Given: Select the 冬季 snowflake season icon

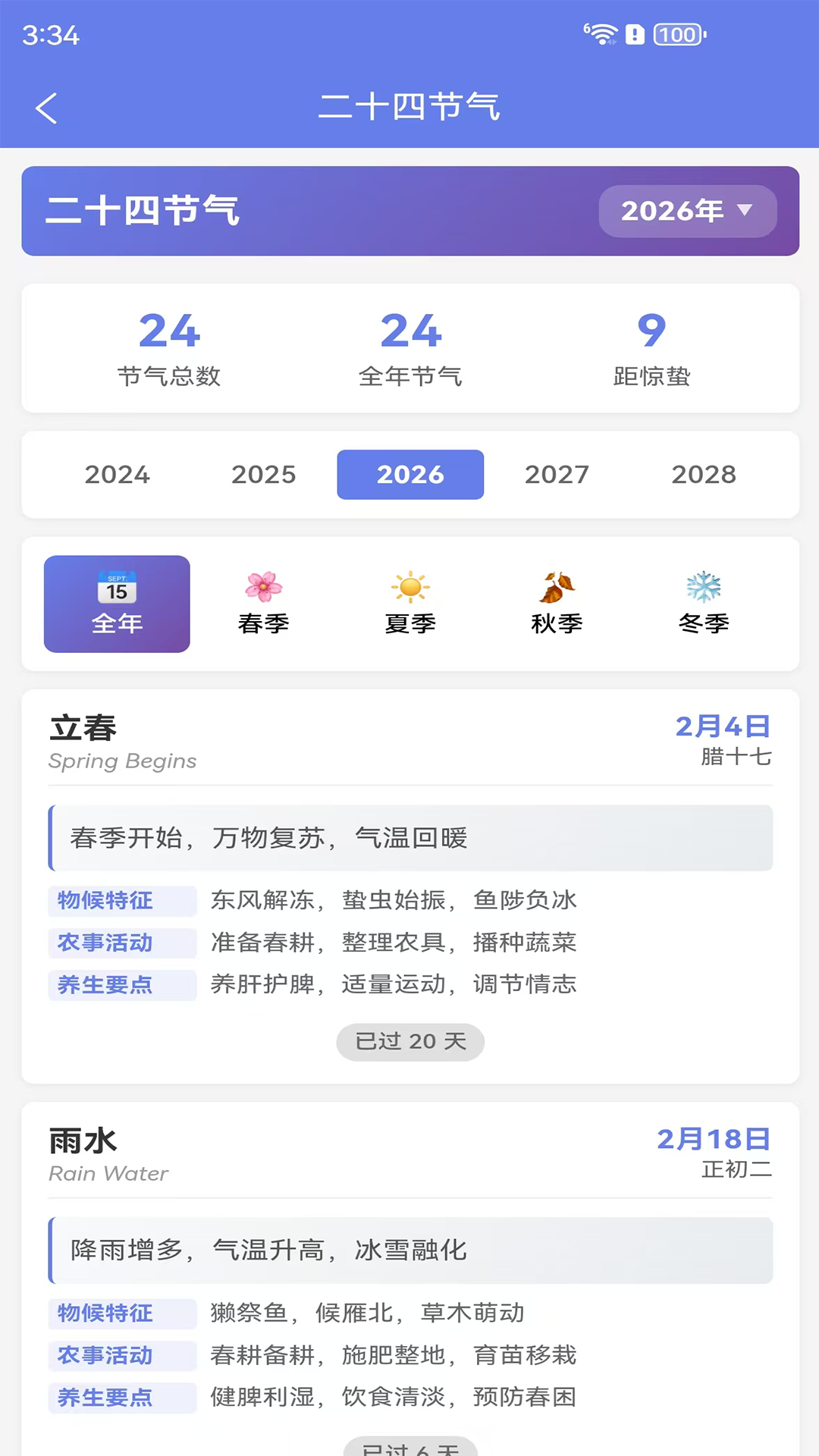Looking at the screenshot, I should [704, 586].
